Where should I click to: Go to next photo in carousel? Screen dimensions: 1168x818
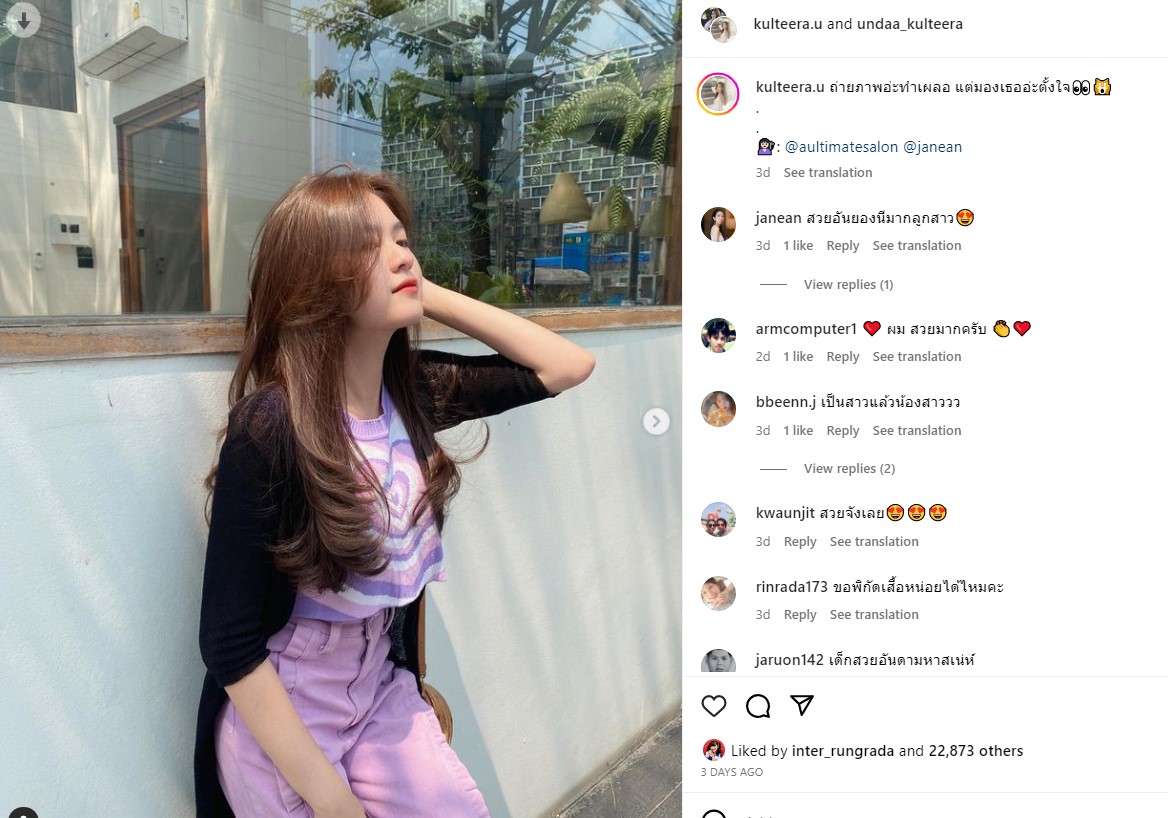656,421
